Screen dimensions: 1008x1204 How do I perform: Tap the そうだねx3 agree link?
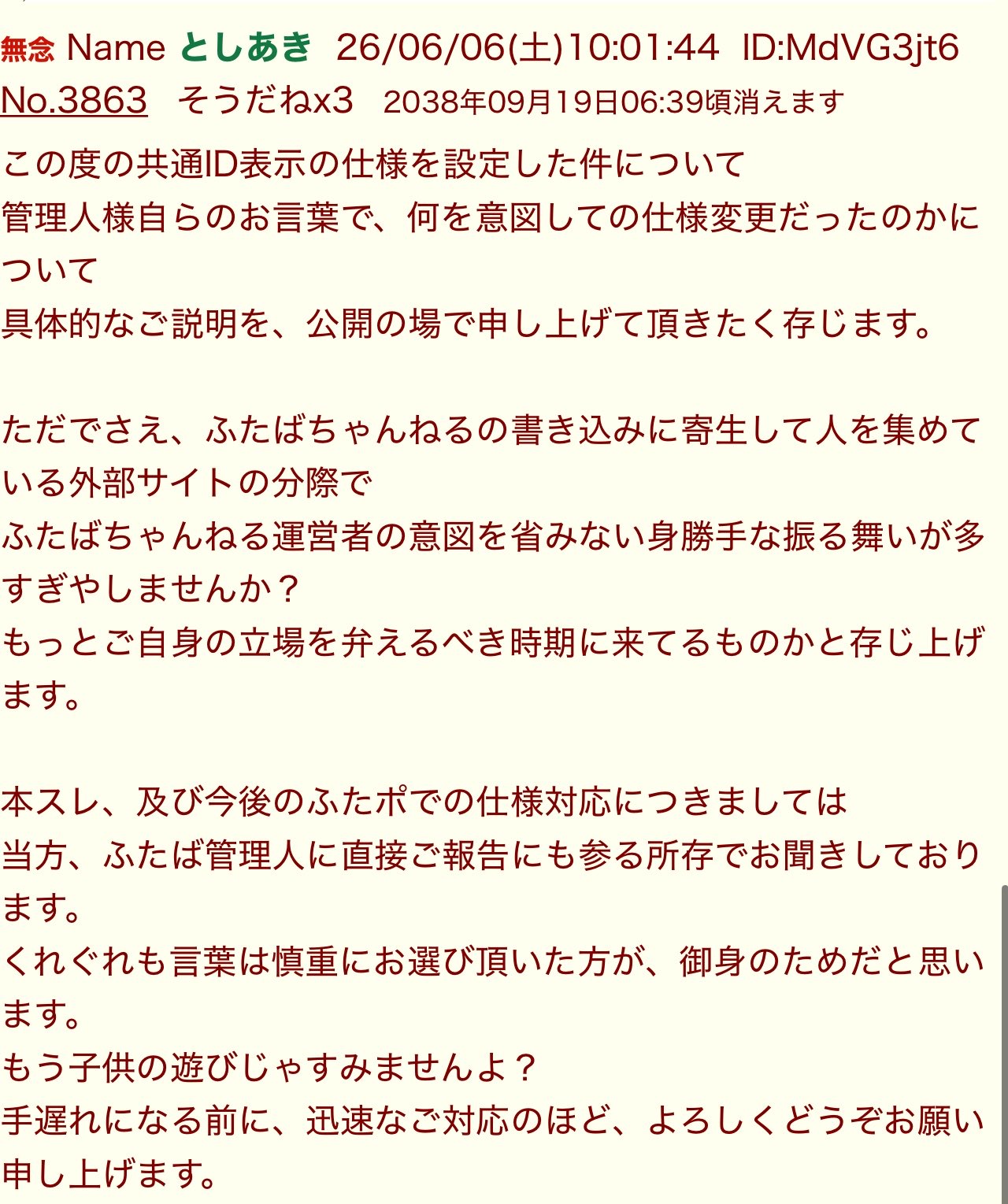[265, 101]
